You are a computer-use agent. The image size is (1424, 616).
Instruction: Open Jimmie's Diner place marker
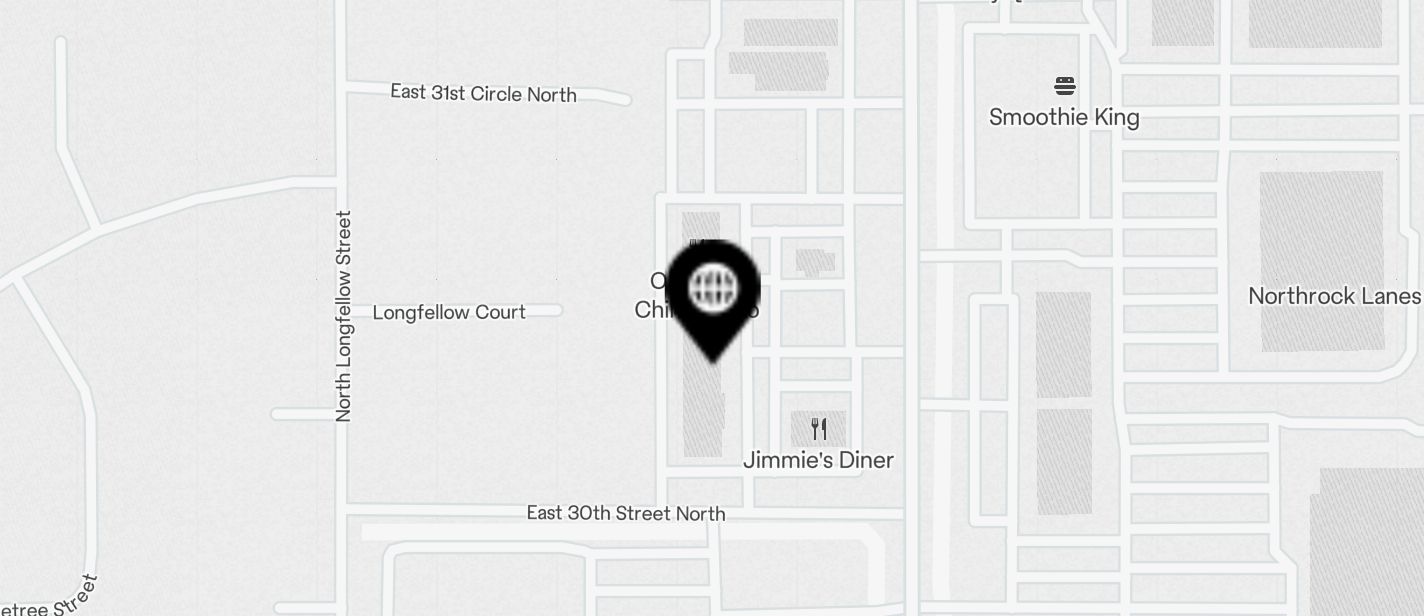coord(819,430)
